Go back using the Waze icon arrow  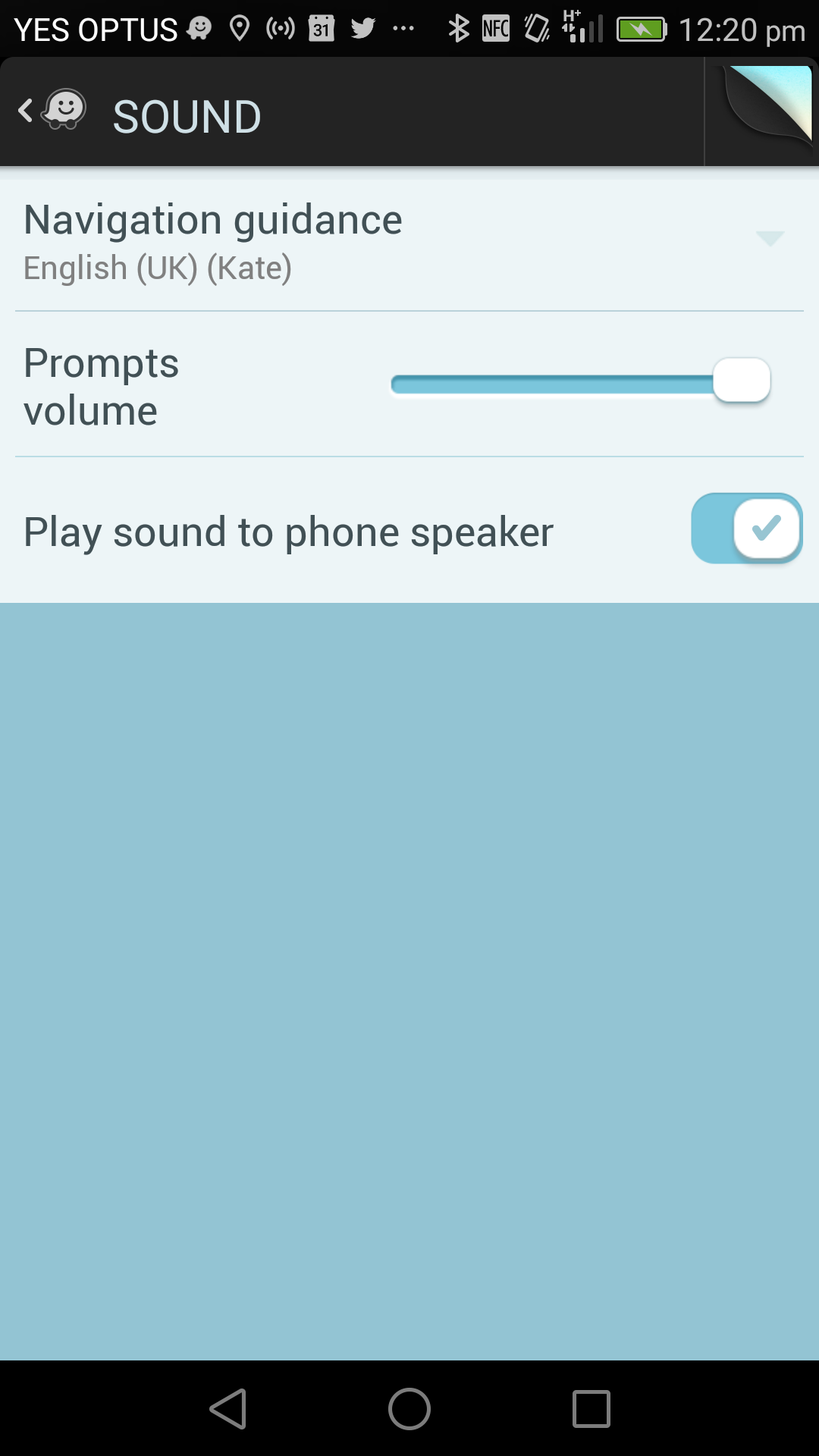click(52, 111)
